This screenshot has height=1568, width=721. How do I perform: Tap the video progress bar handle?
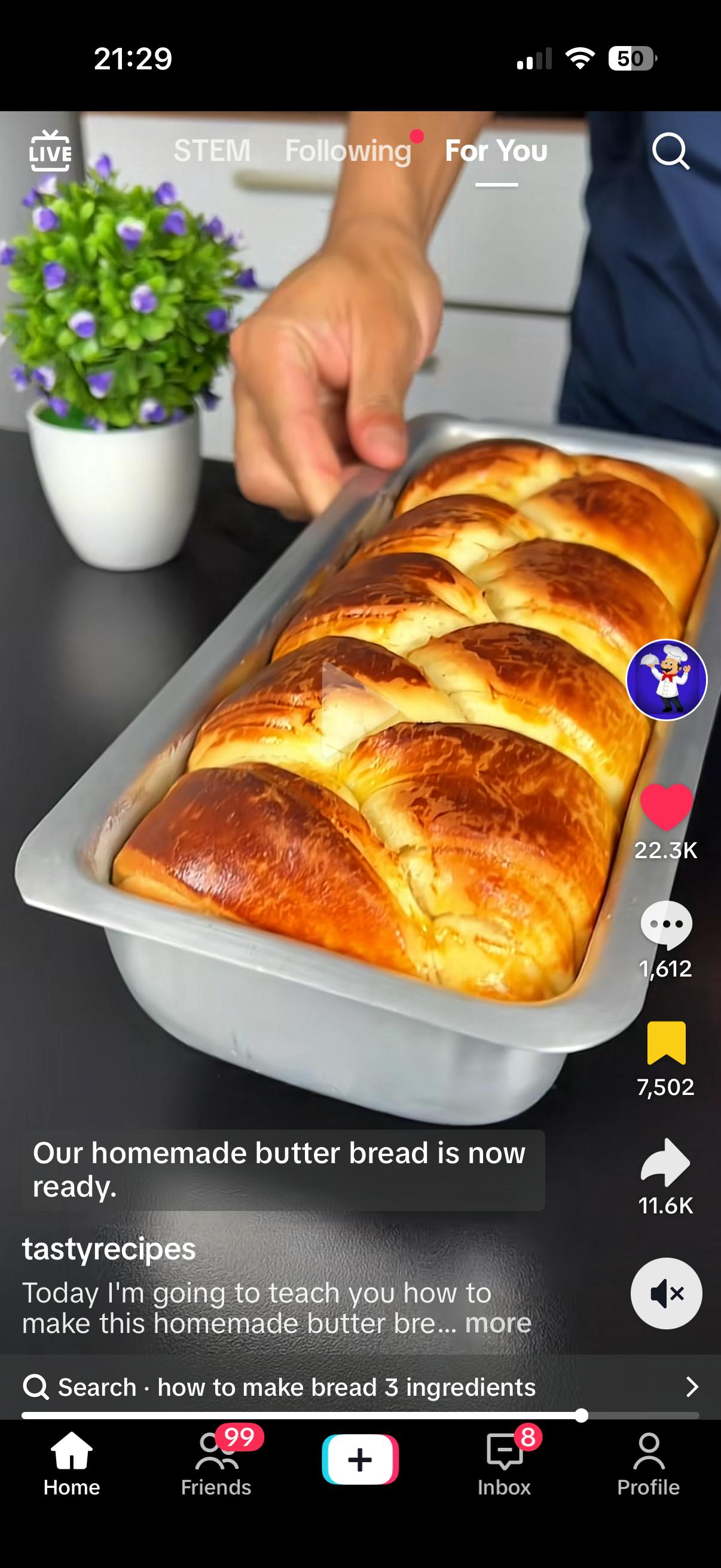[581, 1416]
